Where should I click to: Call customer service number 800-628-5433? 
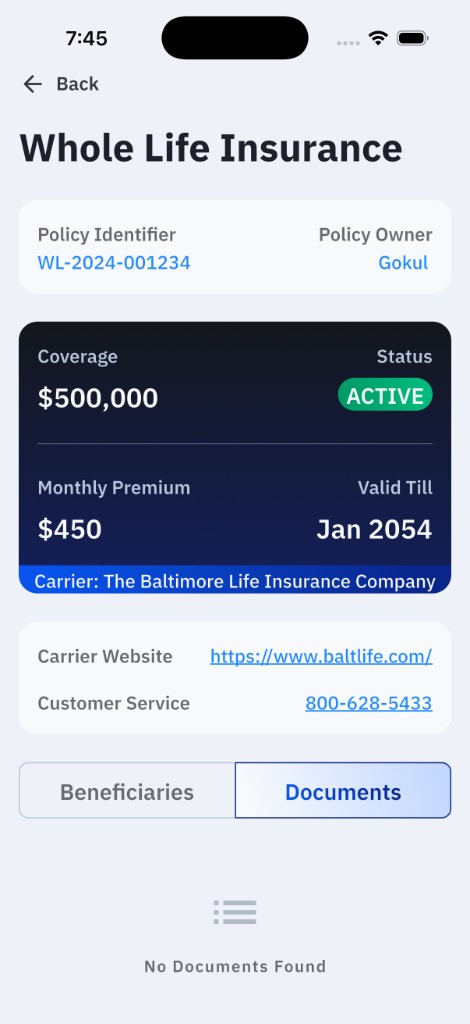pos(369,703)
